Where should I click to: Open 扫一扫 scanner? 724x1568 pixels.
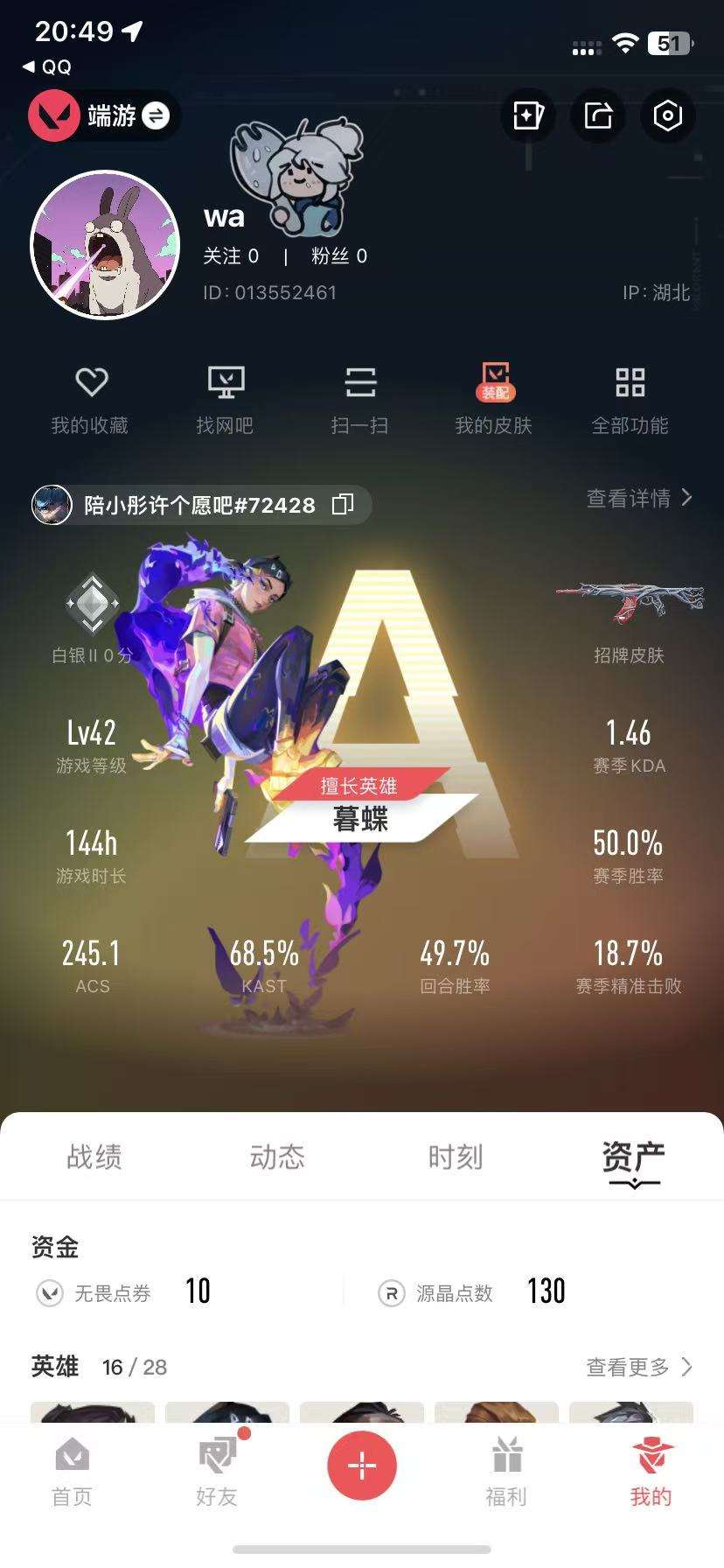(359, 400)
